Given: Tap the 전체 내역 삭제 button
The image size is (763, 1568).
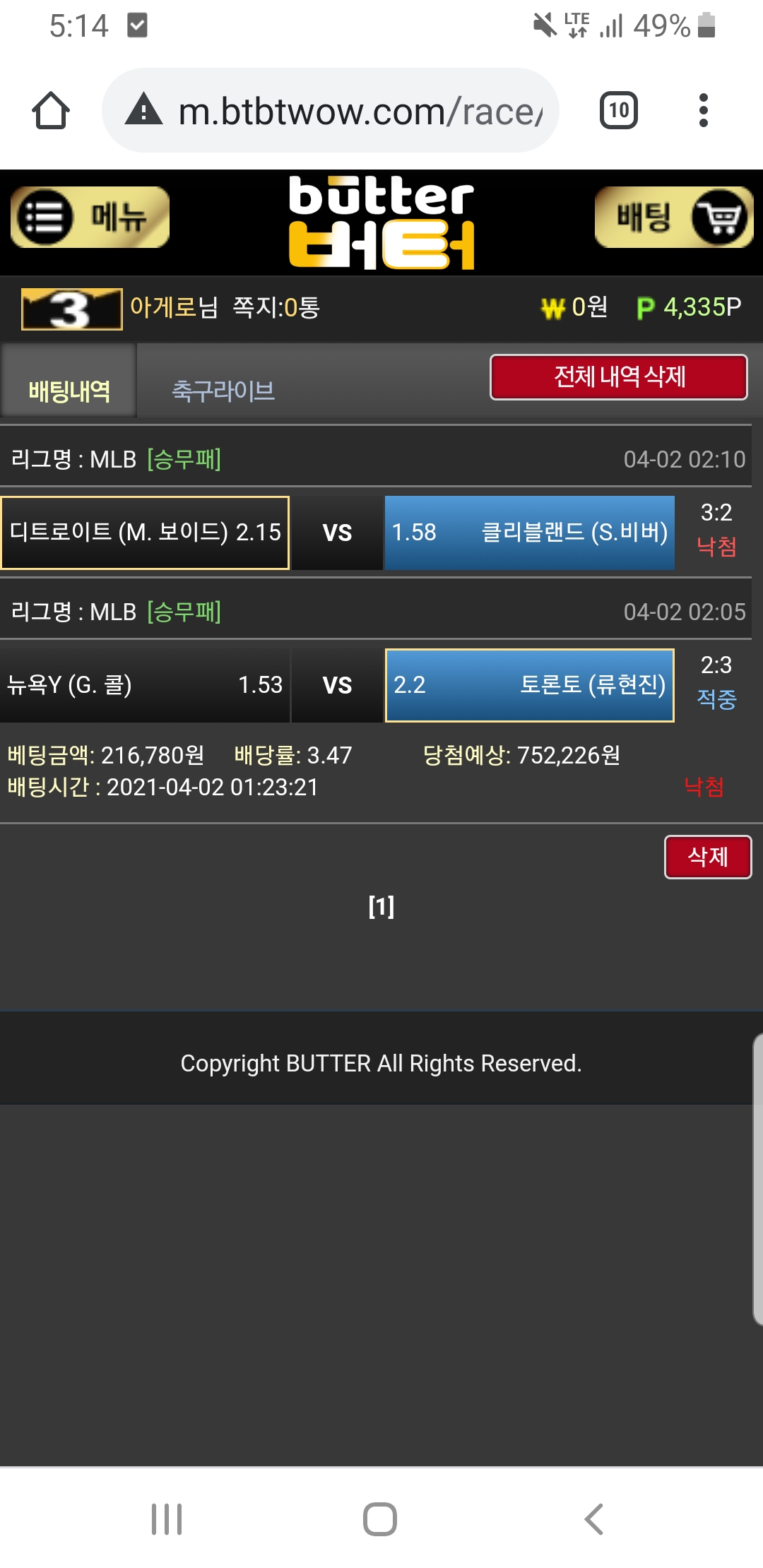Looking at the screenshot, I should click(618, 377).
